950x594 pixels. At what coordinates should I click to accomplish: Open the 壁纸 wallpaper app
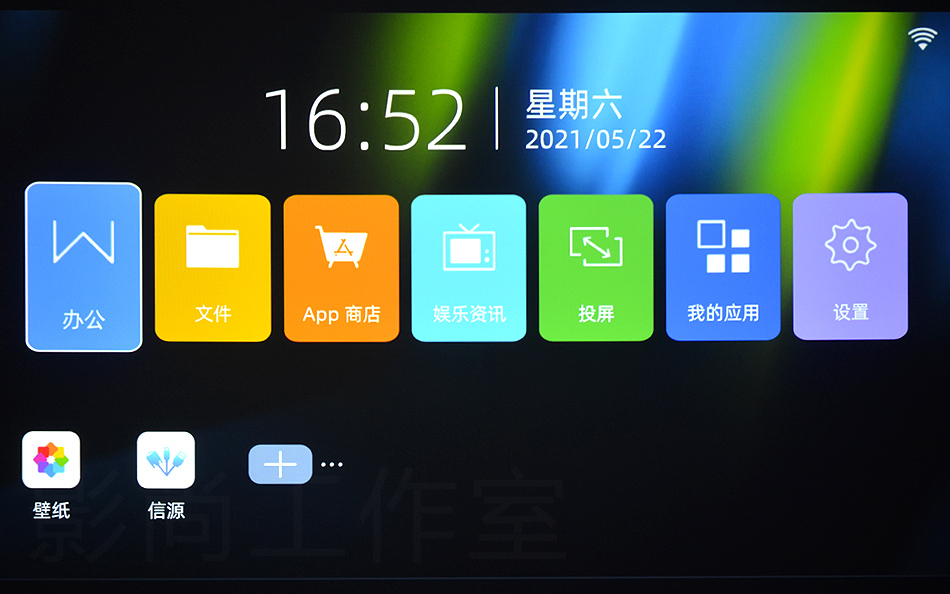tap(51, 461)
